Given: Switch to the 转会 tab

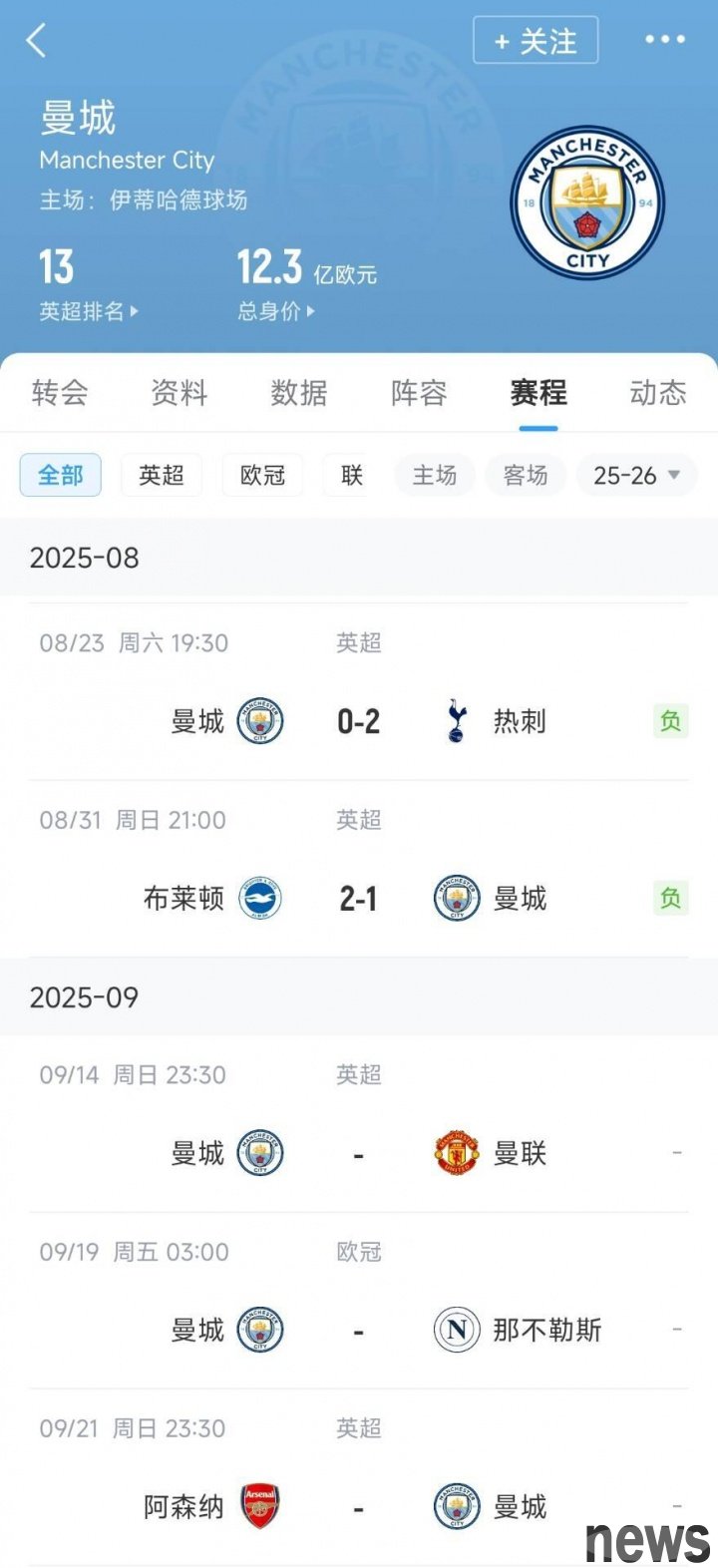Looking at the screenshot, I should 60,393.
